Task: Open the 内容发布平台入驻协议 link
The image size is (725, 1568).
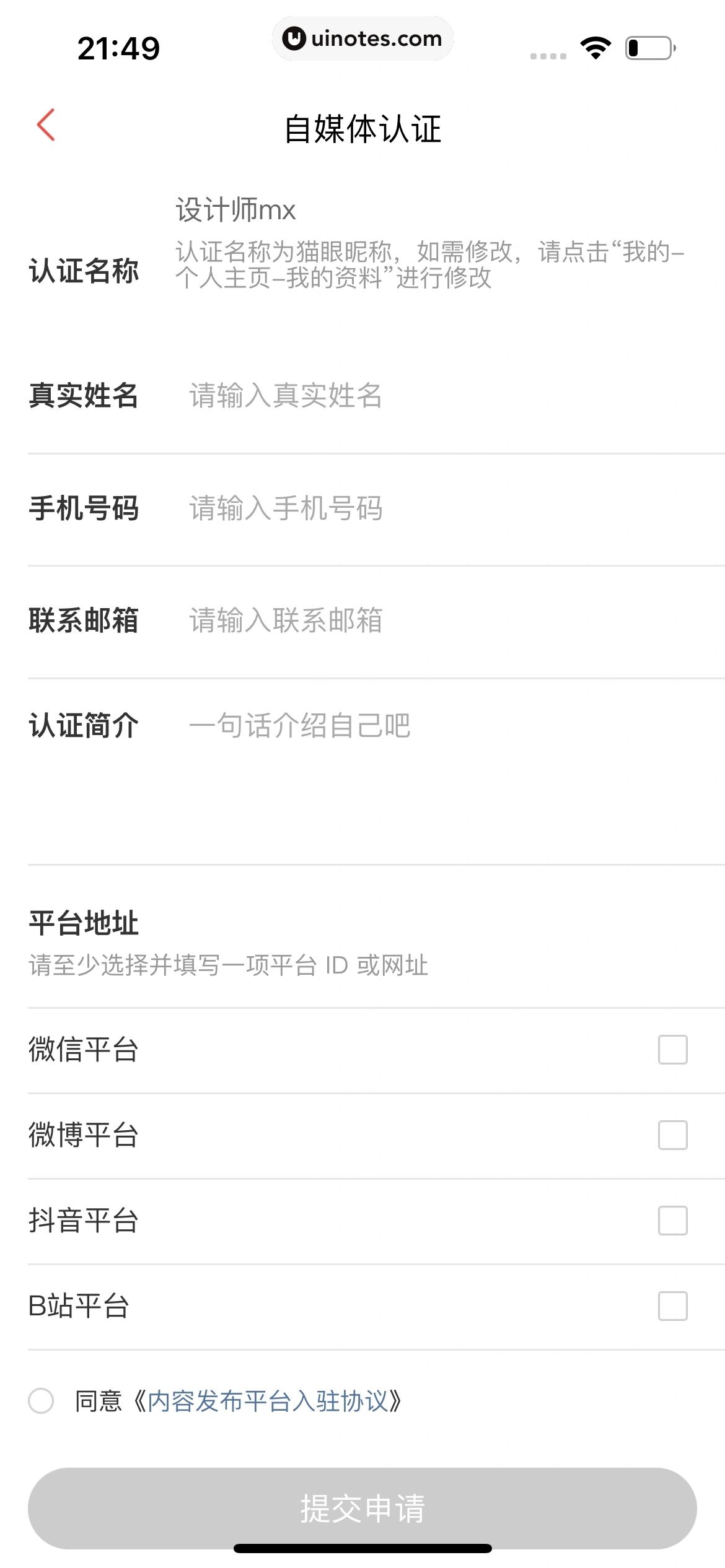Action: coord(268,1401)
